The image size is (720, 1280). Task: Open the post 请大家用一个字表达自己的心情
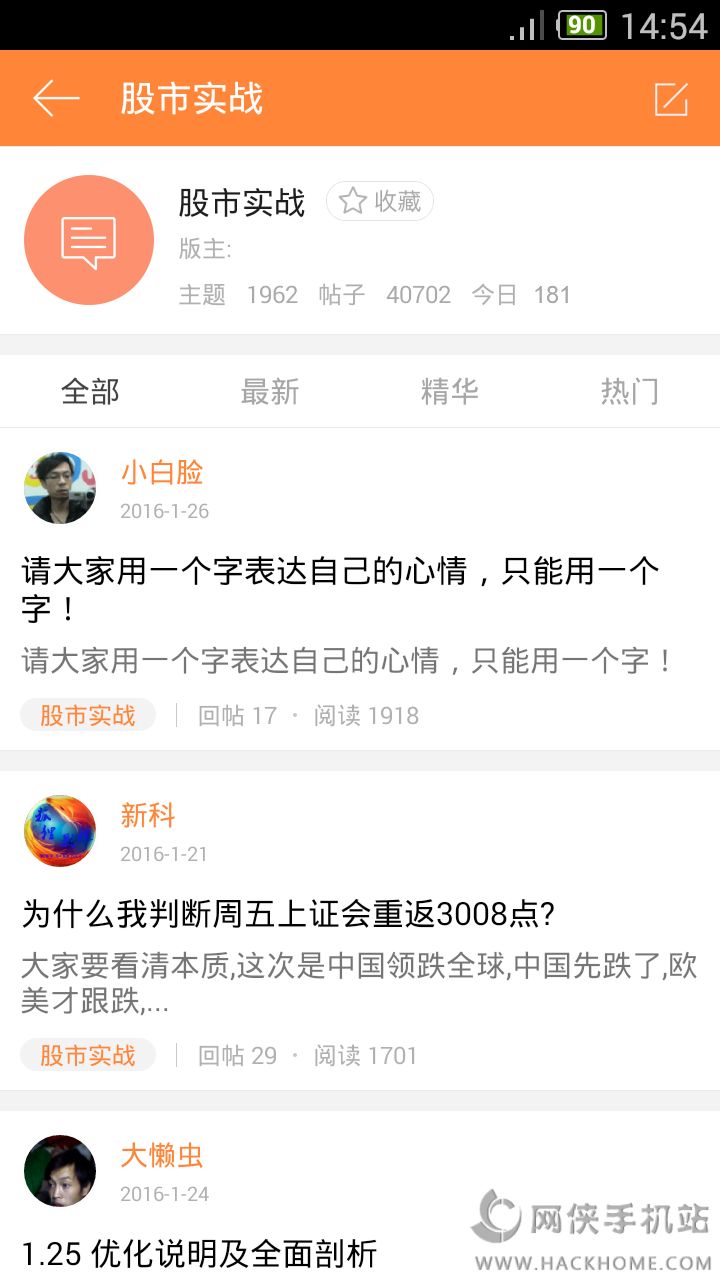pyautogui.click(x=340, y=588)
